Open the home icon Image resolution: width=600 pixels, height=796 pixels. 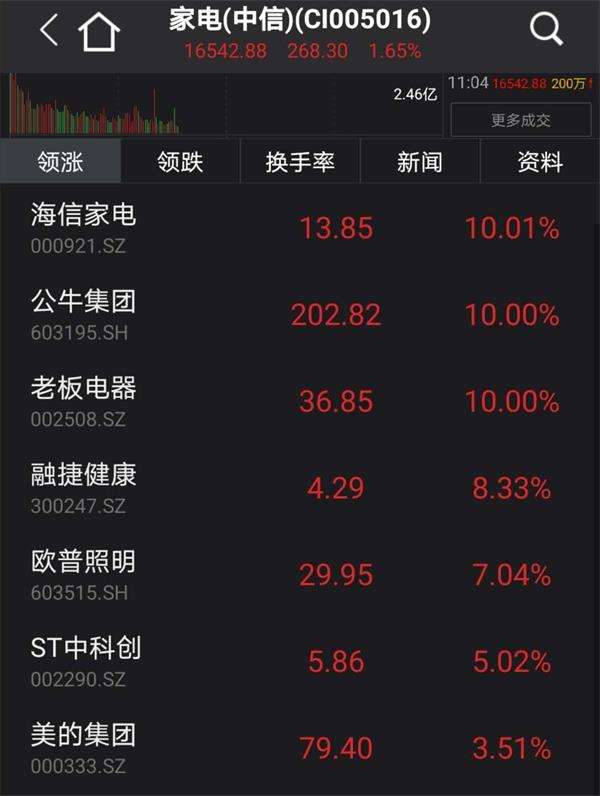point(99,32)
